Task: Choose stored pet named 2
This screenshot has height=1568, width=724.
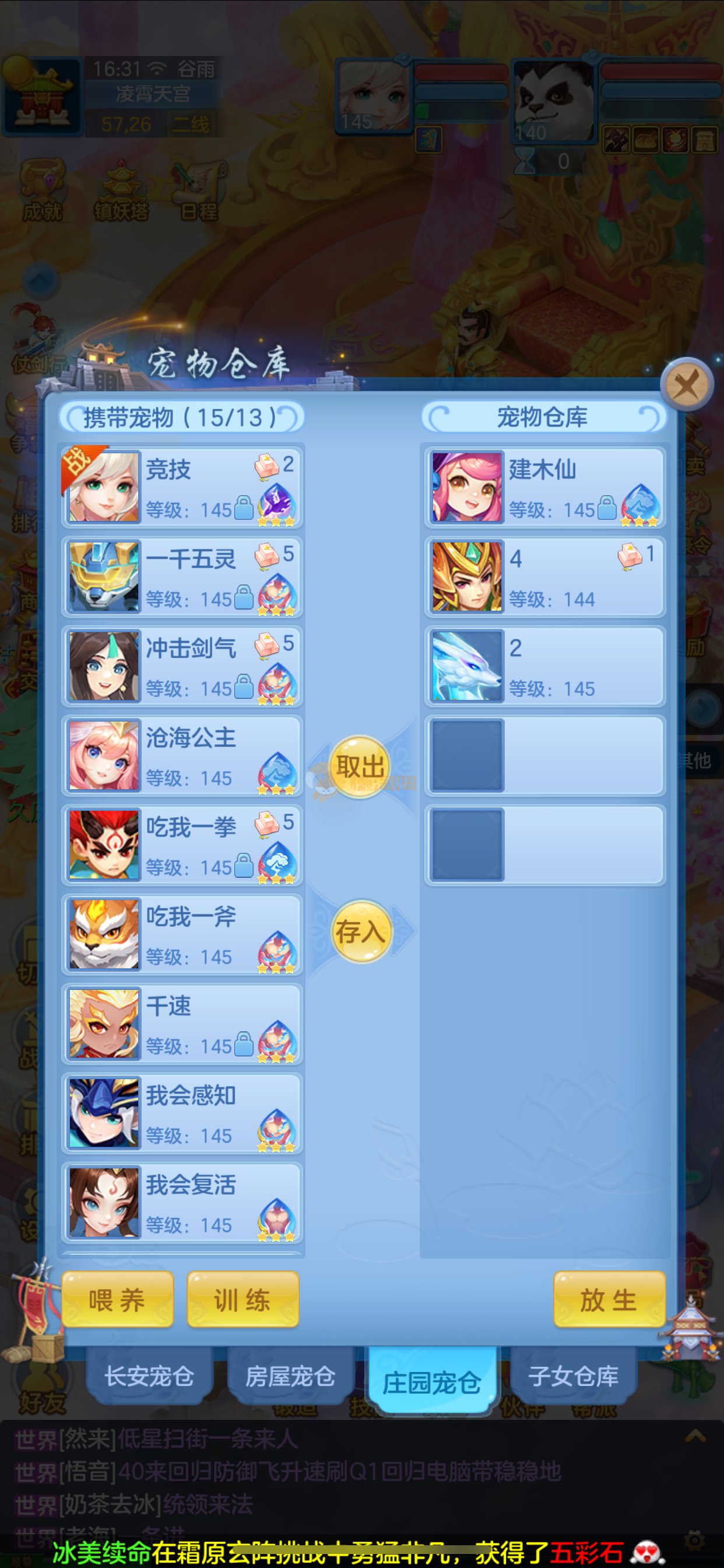Action: click(544, 666)
